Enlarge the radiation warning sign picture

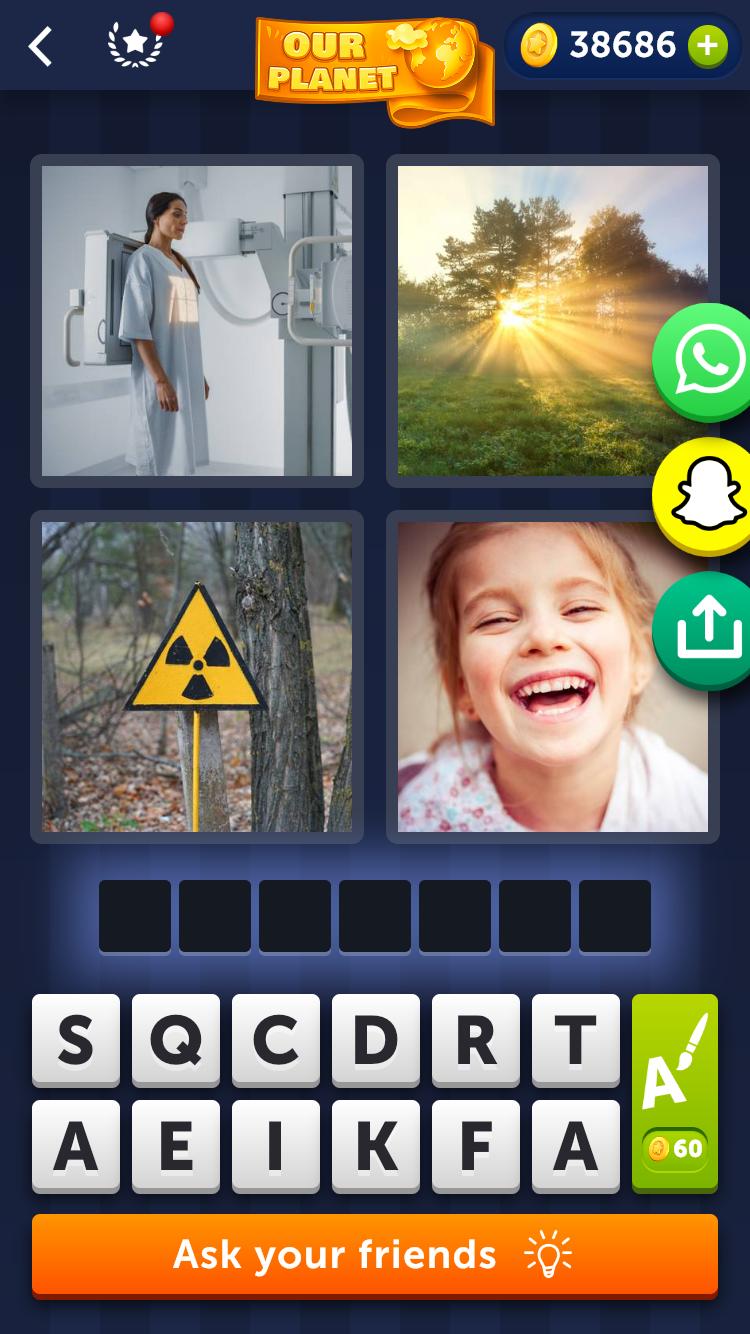point(197,677)
